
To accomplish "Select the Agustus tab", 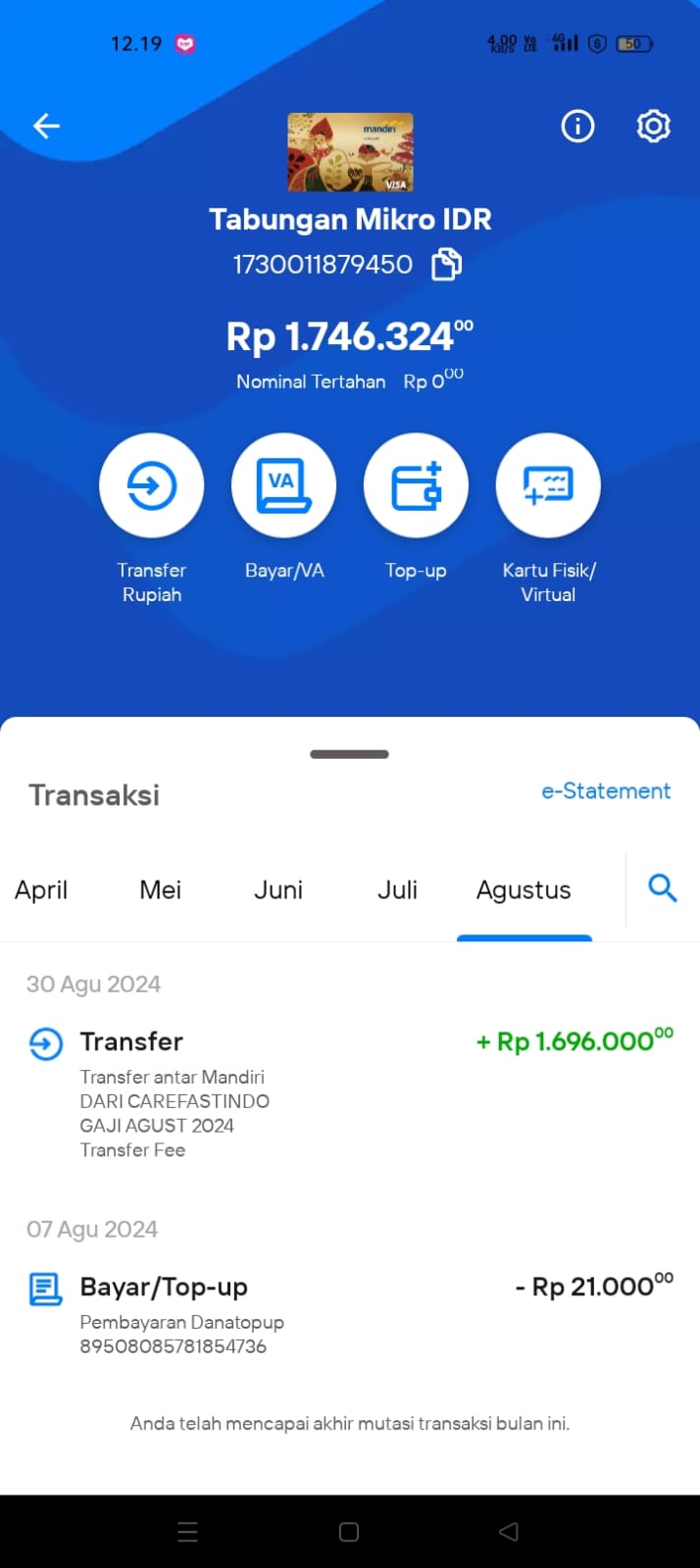I will (524, 890).
